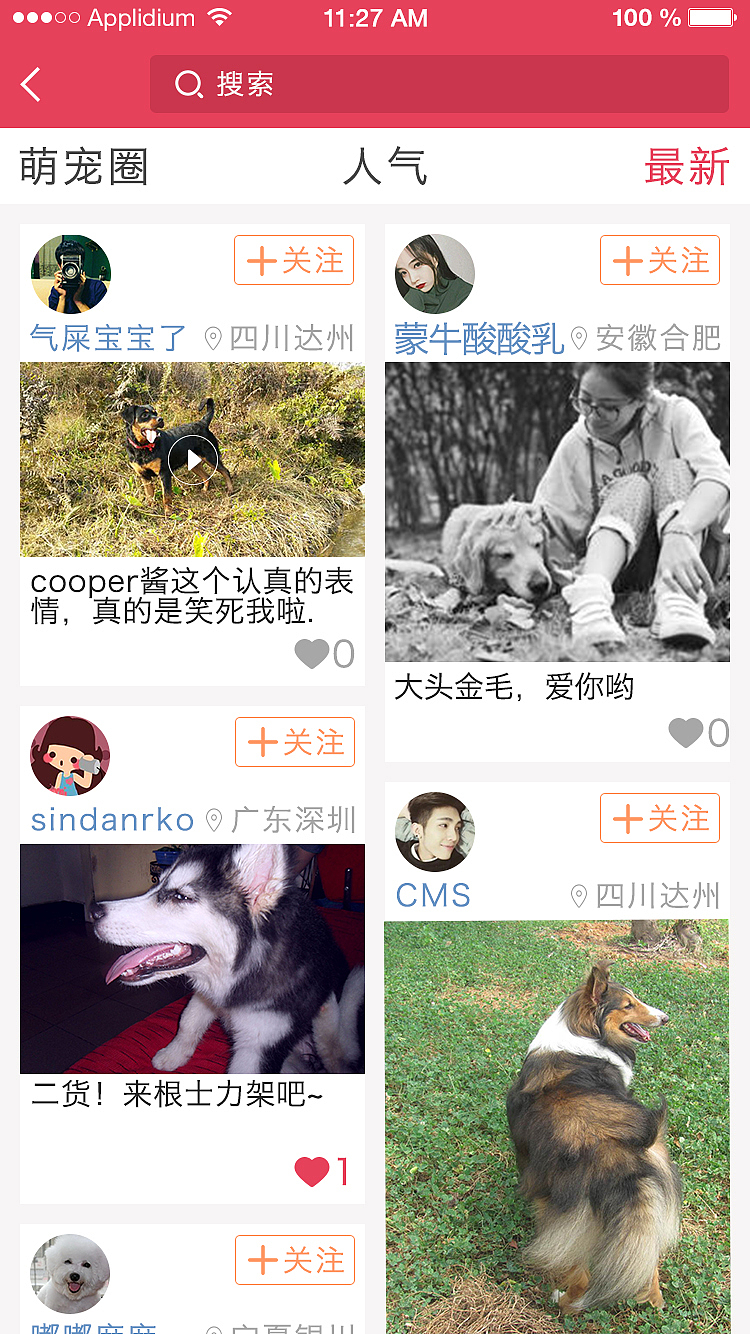Select the 最新 tab

point(686,167)
